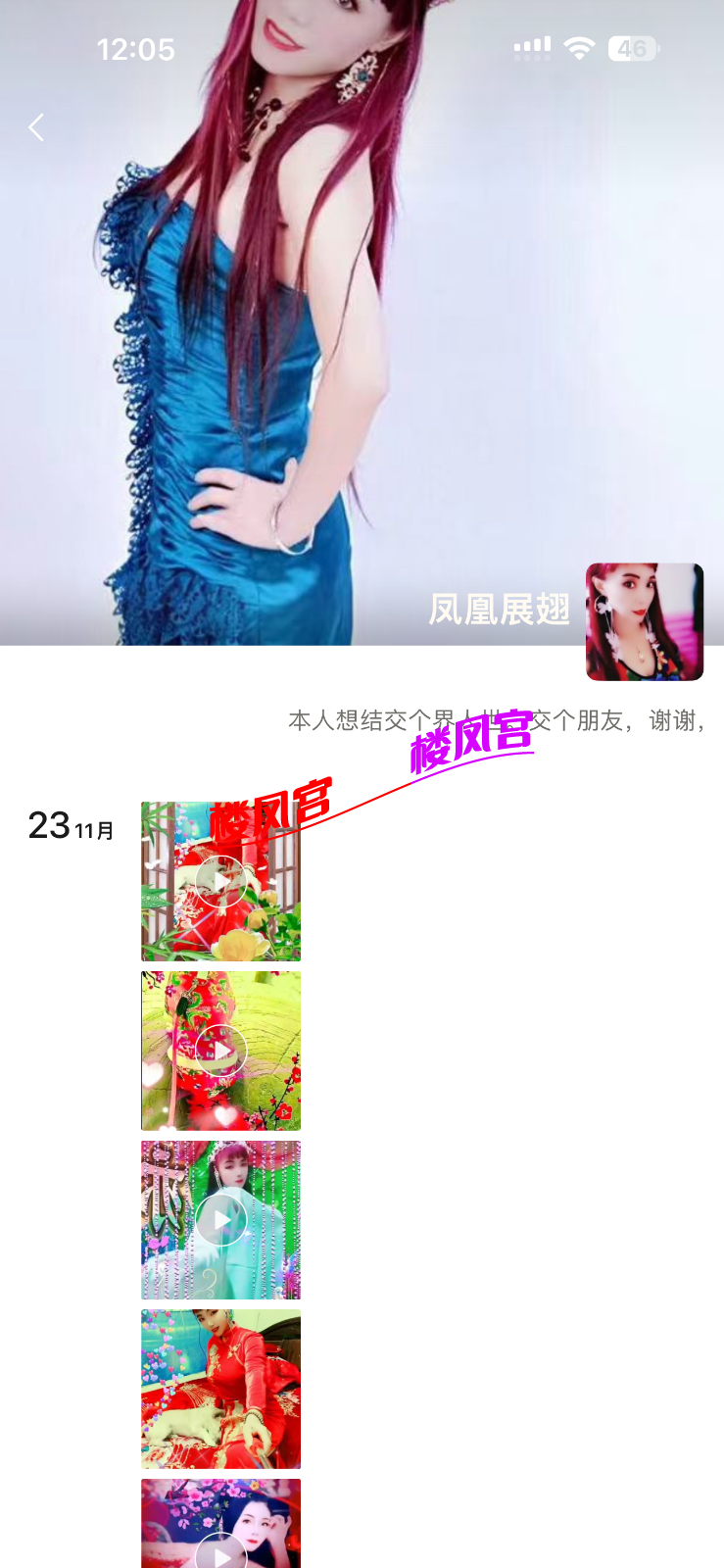Tap the username 凤凰展翅
724x1568 pixels.
(x=501, y=609)
